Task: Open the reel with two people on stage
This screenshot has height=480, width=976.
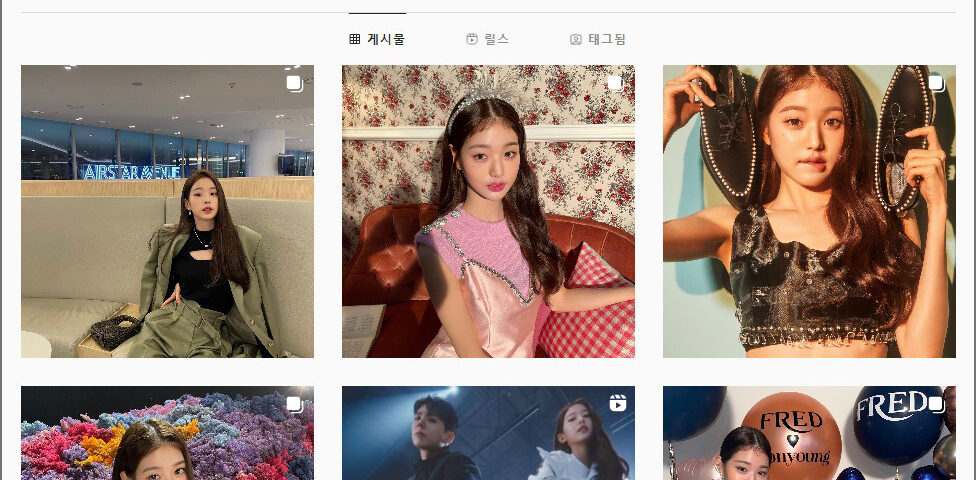Action: click(488, 433)
